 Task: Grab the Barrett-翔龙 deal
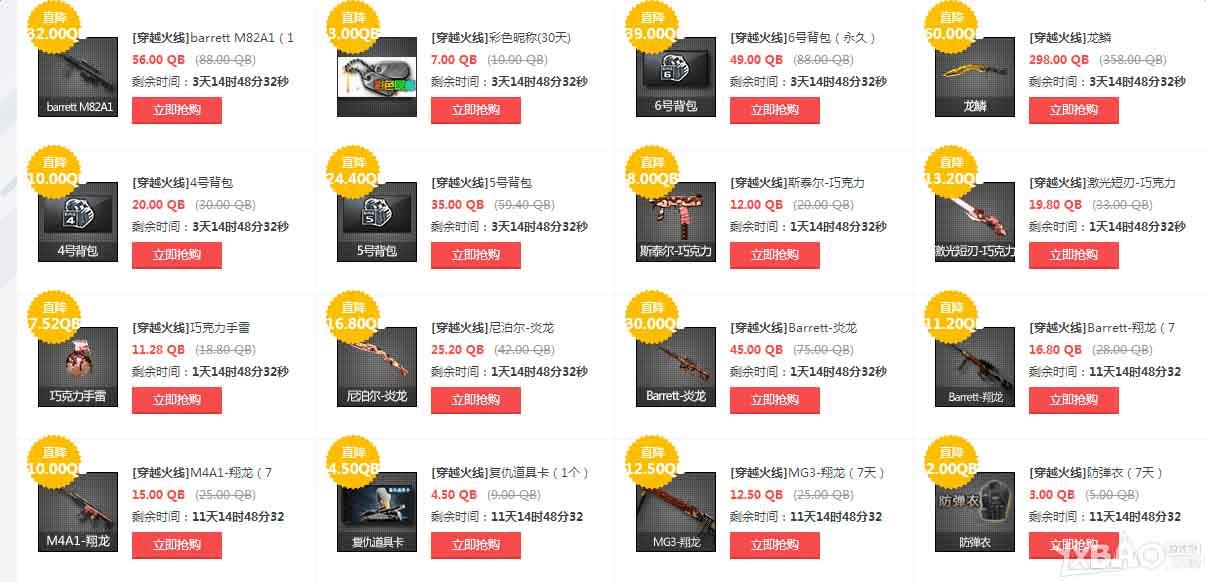coord(1073,400)
